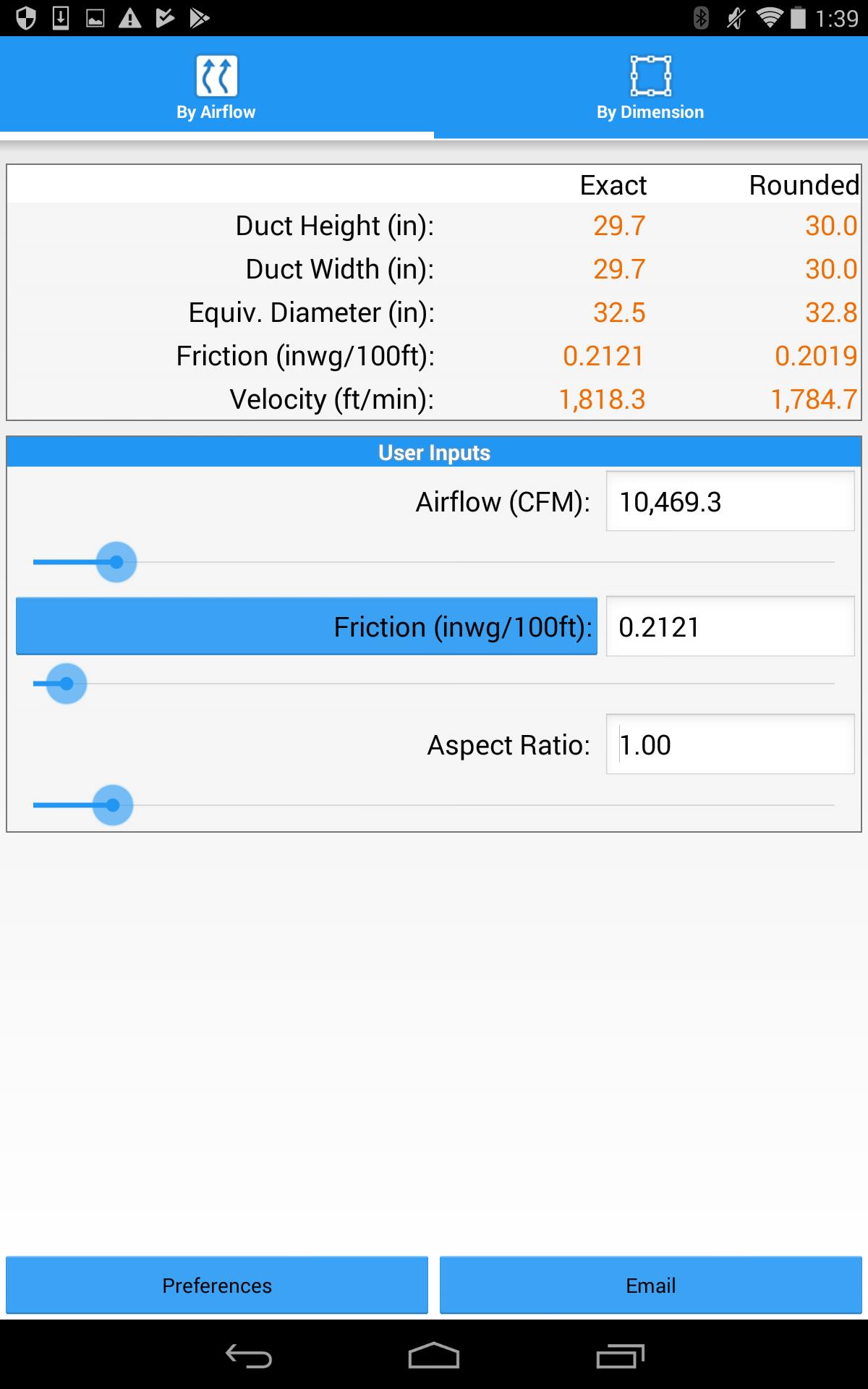868x1389 pixels.
Task: Change the Aspect Ratio value field
Action: pyautogui.click(x=730, y=744)
